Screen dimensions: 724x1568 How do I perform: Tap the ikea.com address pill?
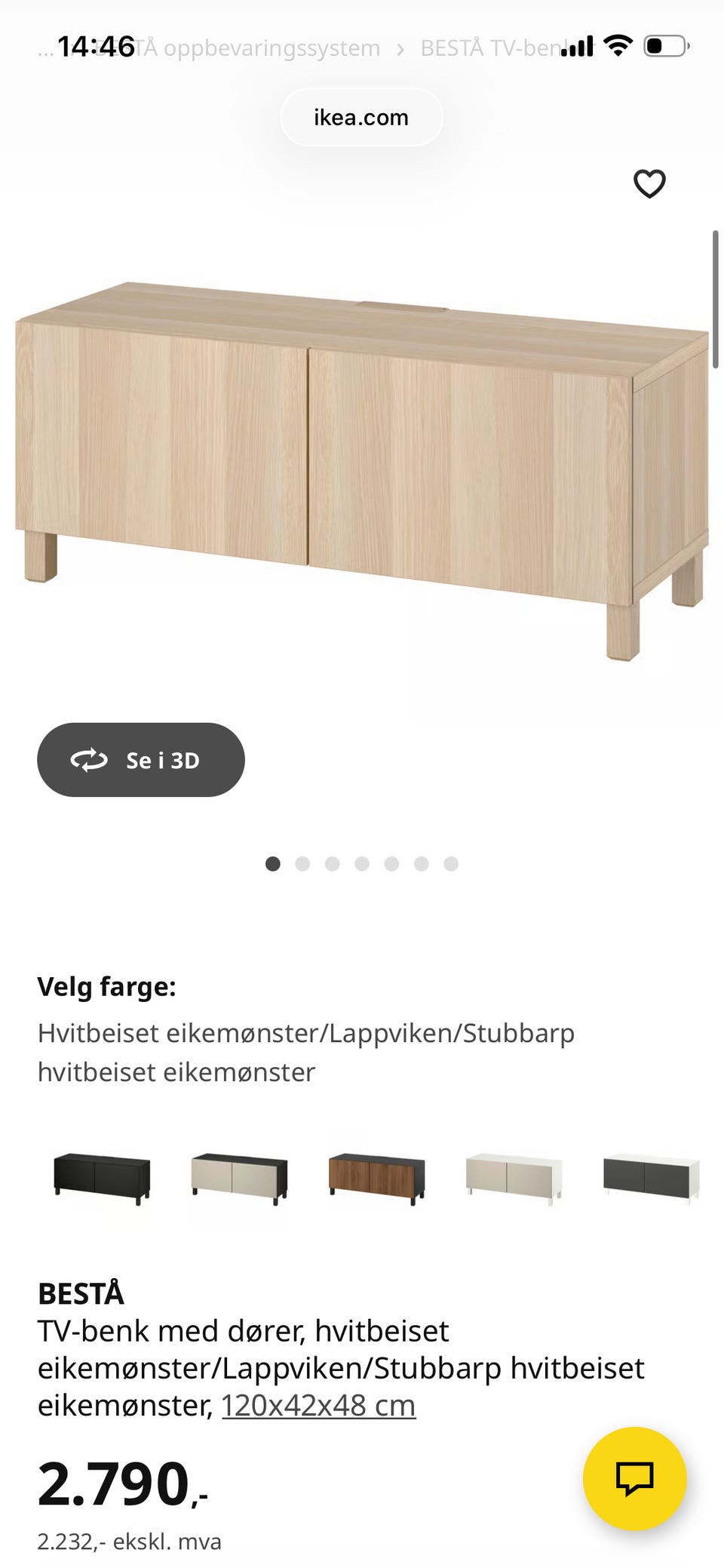(x=361, y=117)
